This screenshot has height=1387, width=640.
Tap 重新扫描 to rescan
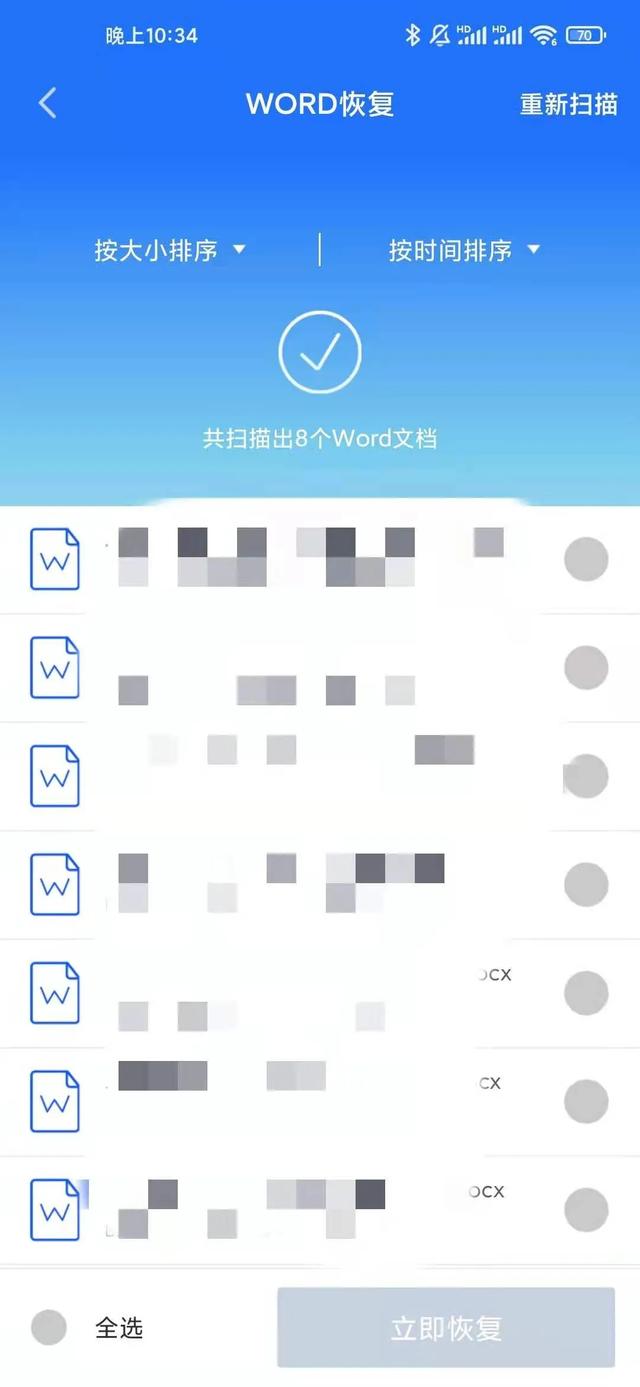coord(568,104)
